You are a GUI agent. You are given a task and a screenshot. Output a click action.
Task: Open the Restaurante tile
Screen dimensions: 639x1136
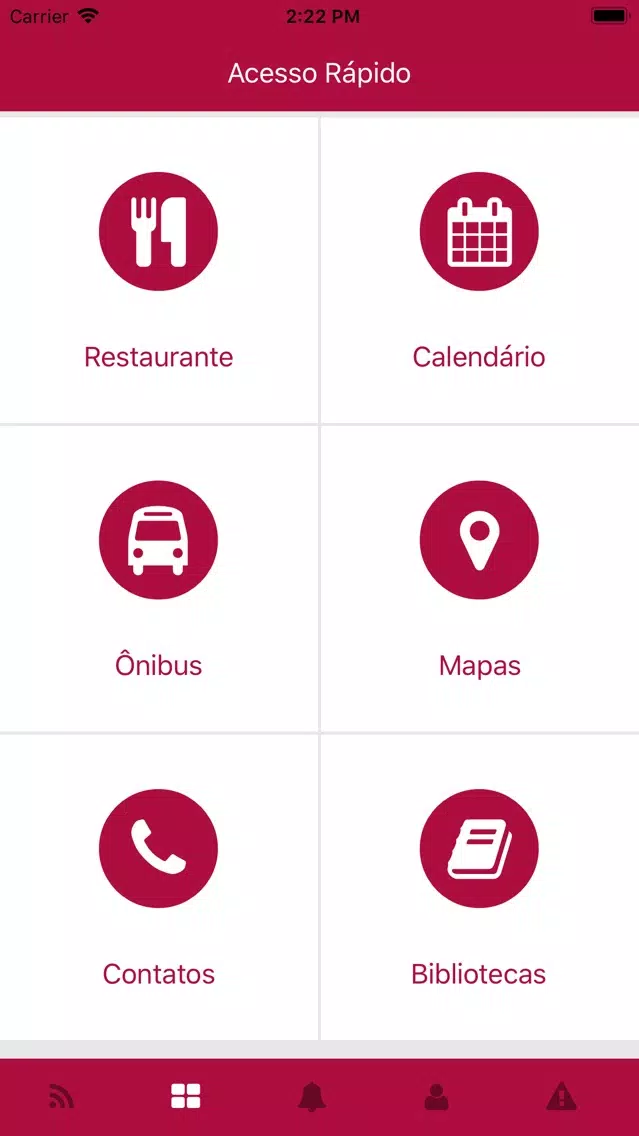click(159, 270)
